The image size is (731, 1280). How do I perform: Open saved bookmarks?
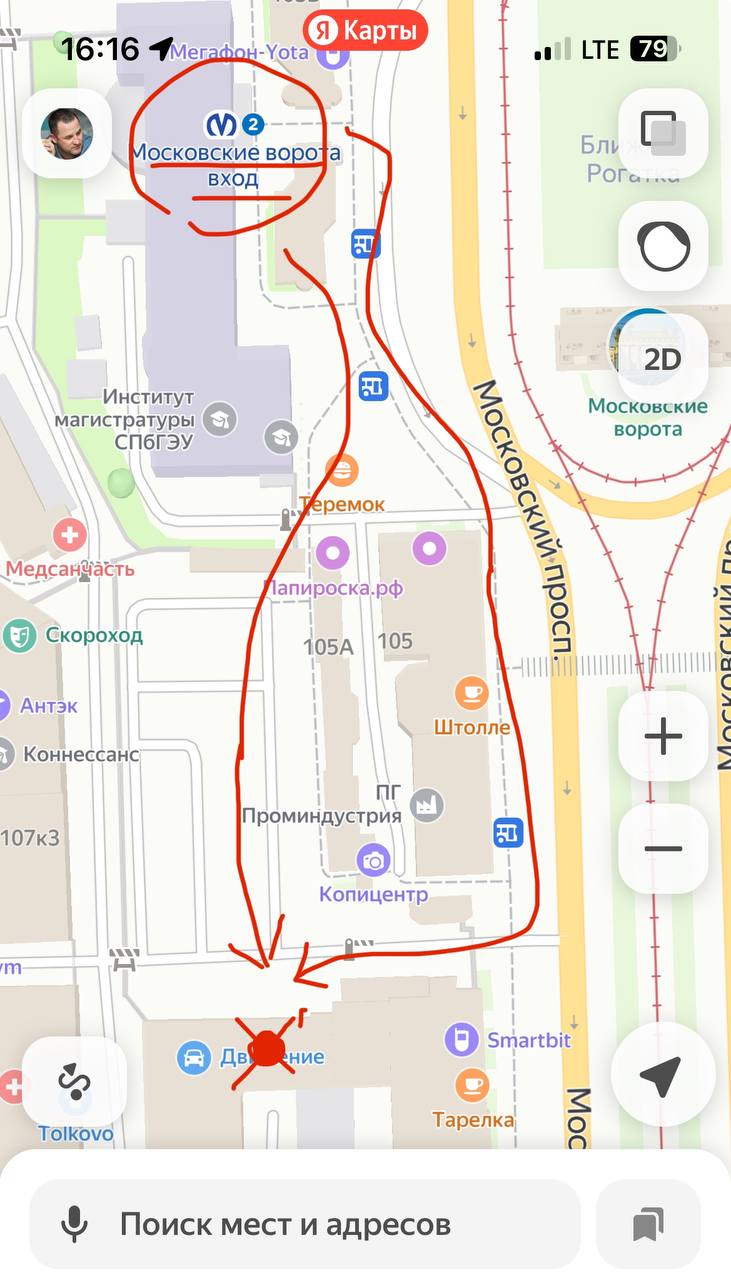648,1224
